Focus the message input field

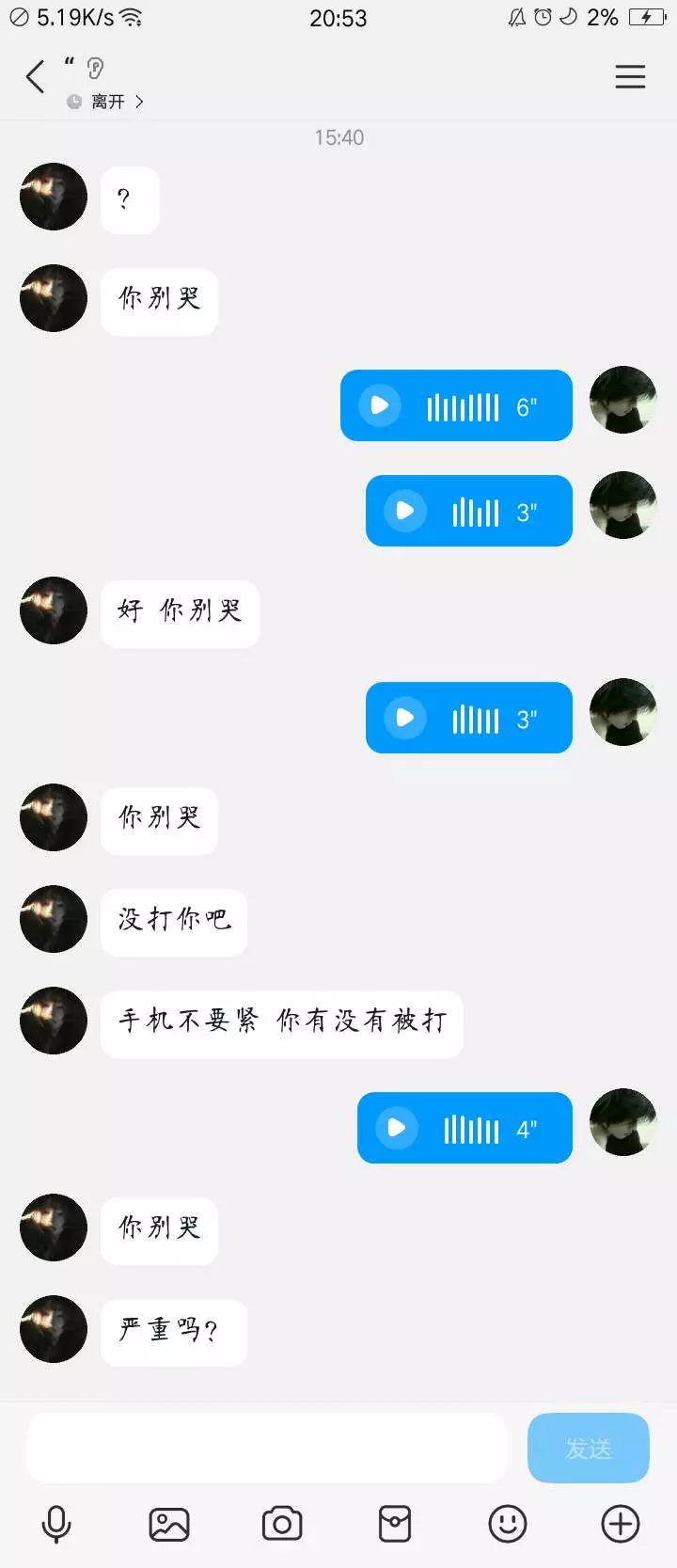pos(267,1448)
